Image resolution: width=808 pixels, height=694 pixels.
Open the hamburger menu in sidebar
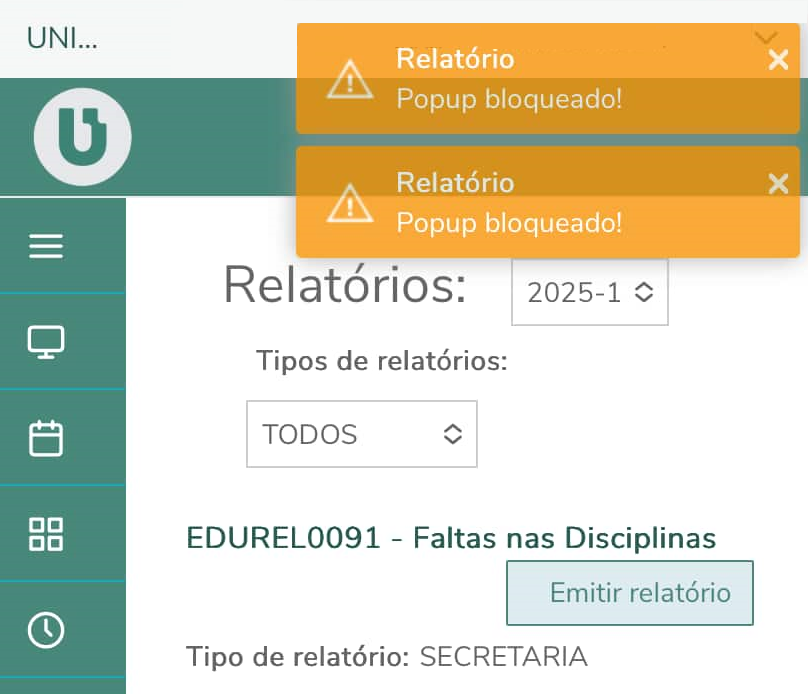coord(46,246)
